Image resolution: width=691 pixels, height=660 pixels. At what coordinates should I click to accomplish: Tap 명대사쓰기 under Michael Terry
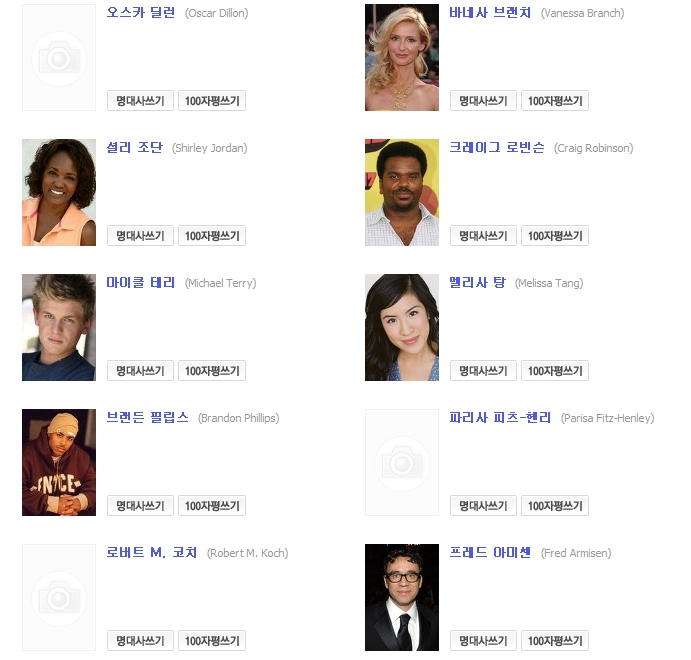click(x=140, y=371)
